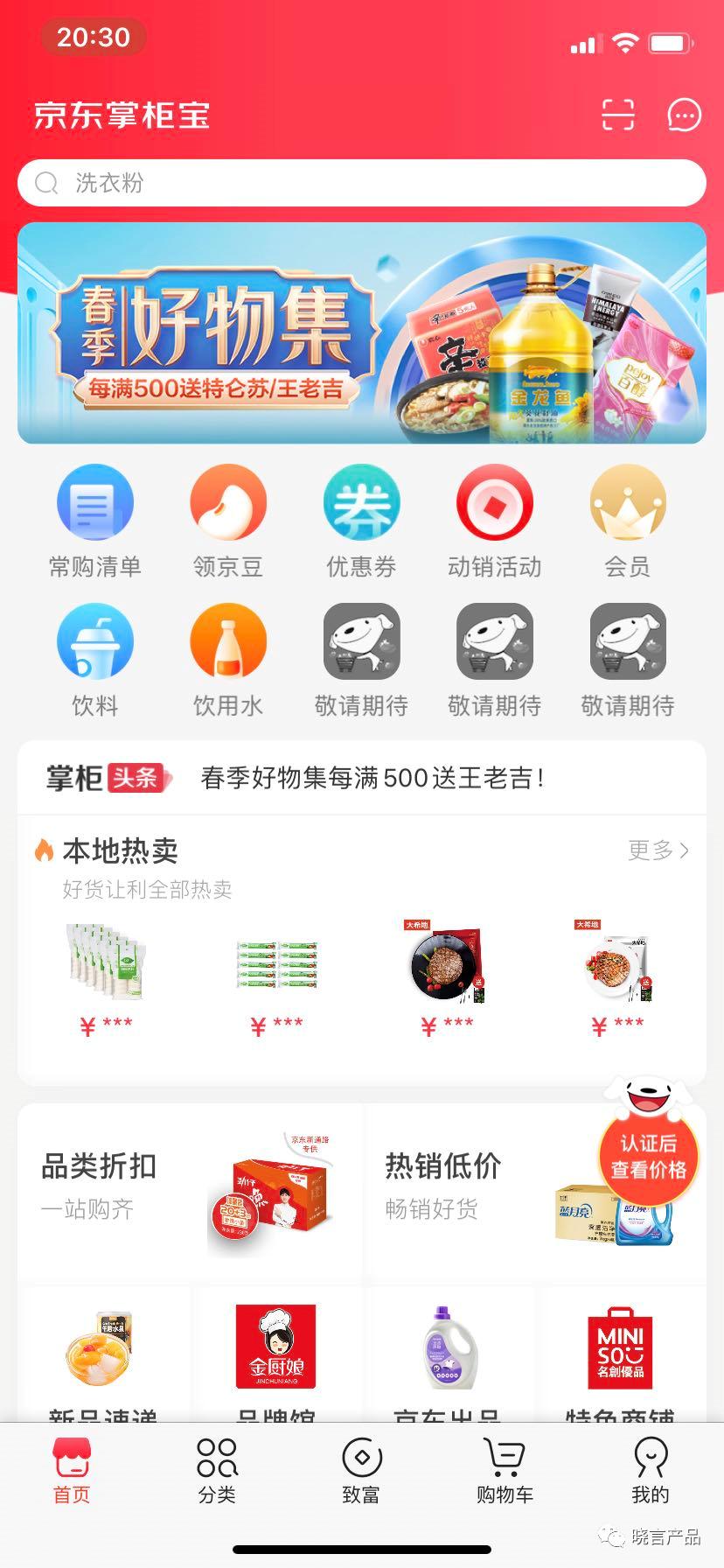The image size is (724, 1568).
Task: Select the 会员 membership crown icon
Action: point(628,502)
